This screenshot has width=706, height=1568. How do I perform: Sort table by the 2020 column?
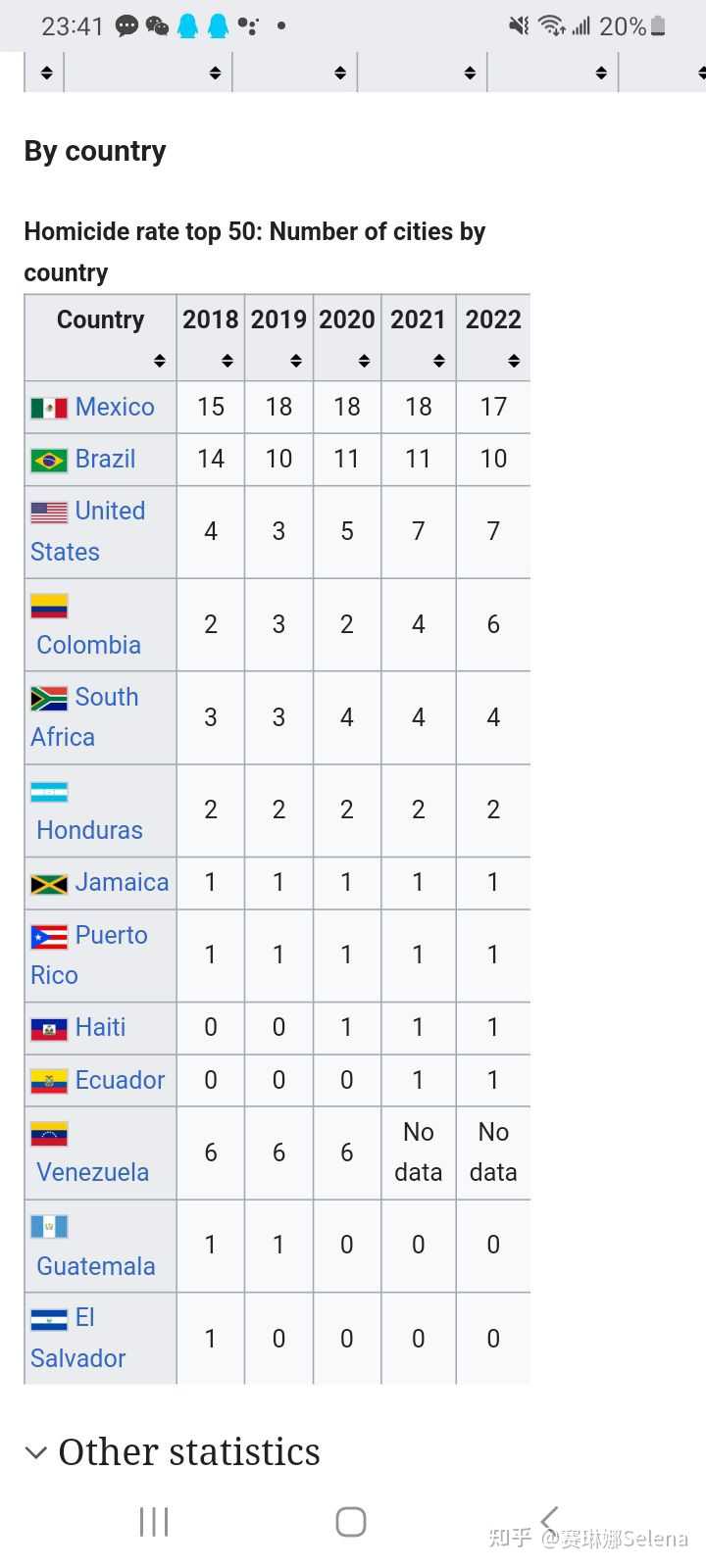click(x=347, y=337)
